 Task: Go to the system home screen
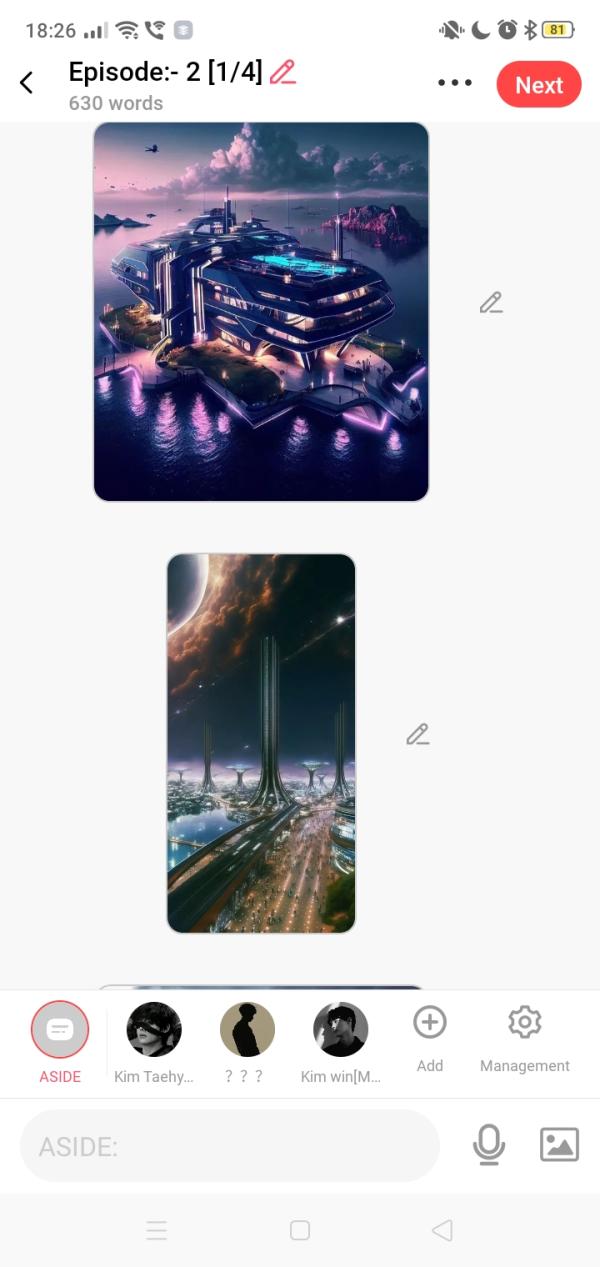(x=300, y=1230)
